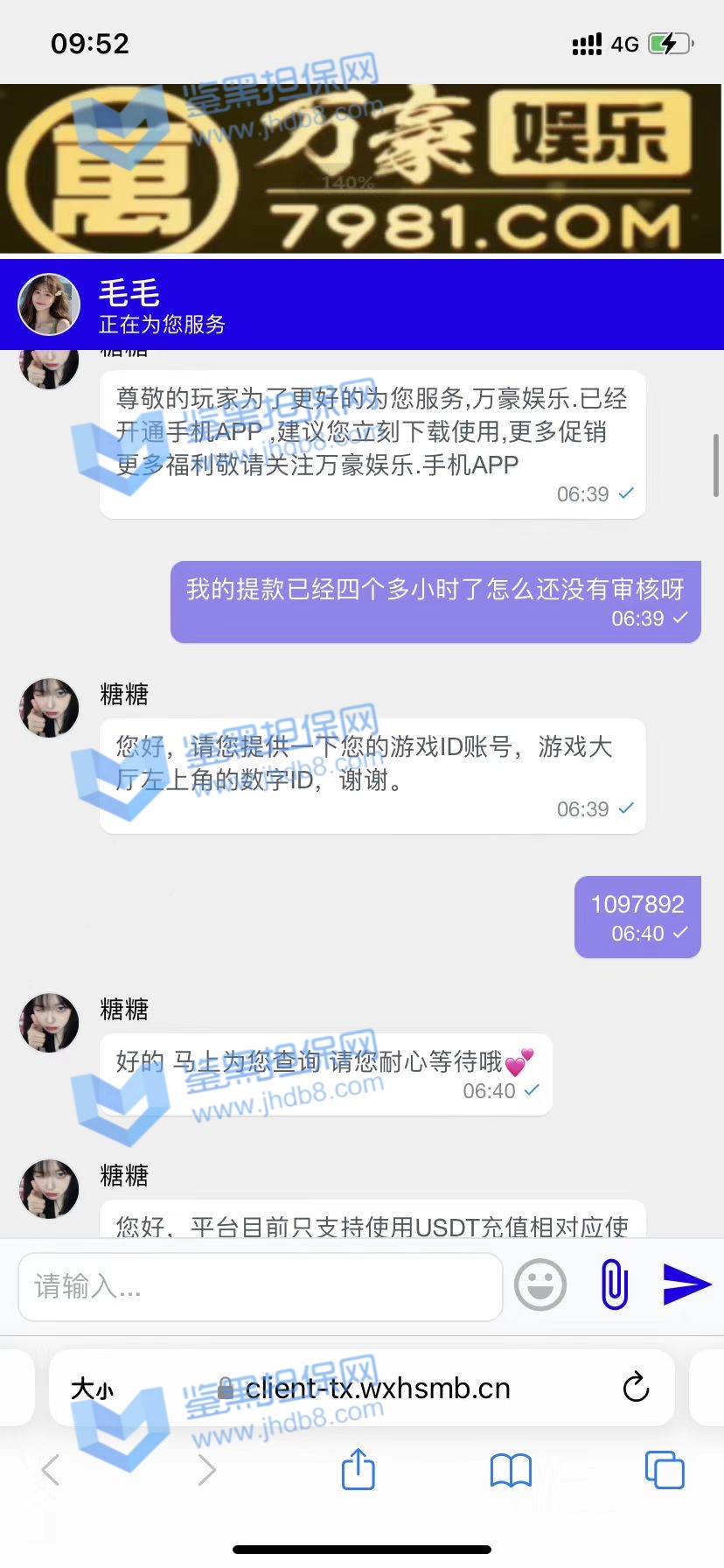The image size is (724, 1568).
Task: Open Safari page text size menu
Action: point(92,1389)
